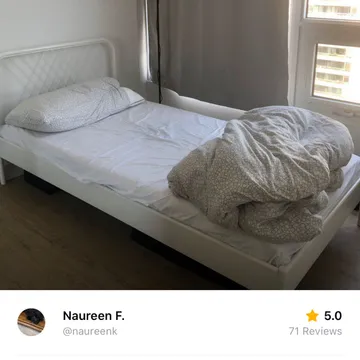Open Naureen F.'s profile avatar
Image resolution: width=360 pixels, height=360 pixels.
pos(31,322)
